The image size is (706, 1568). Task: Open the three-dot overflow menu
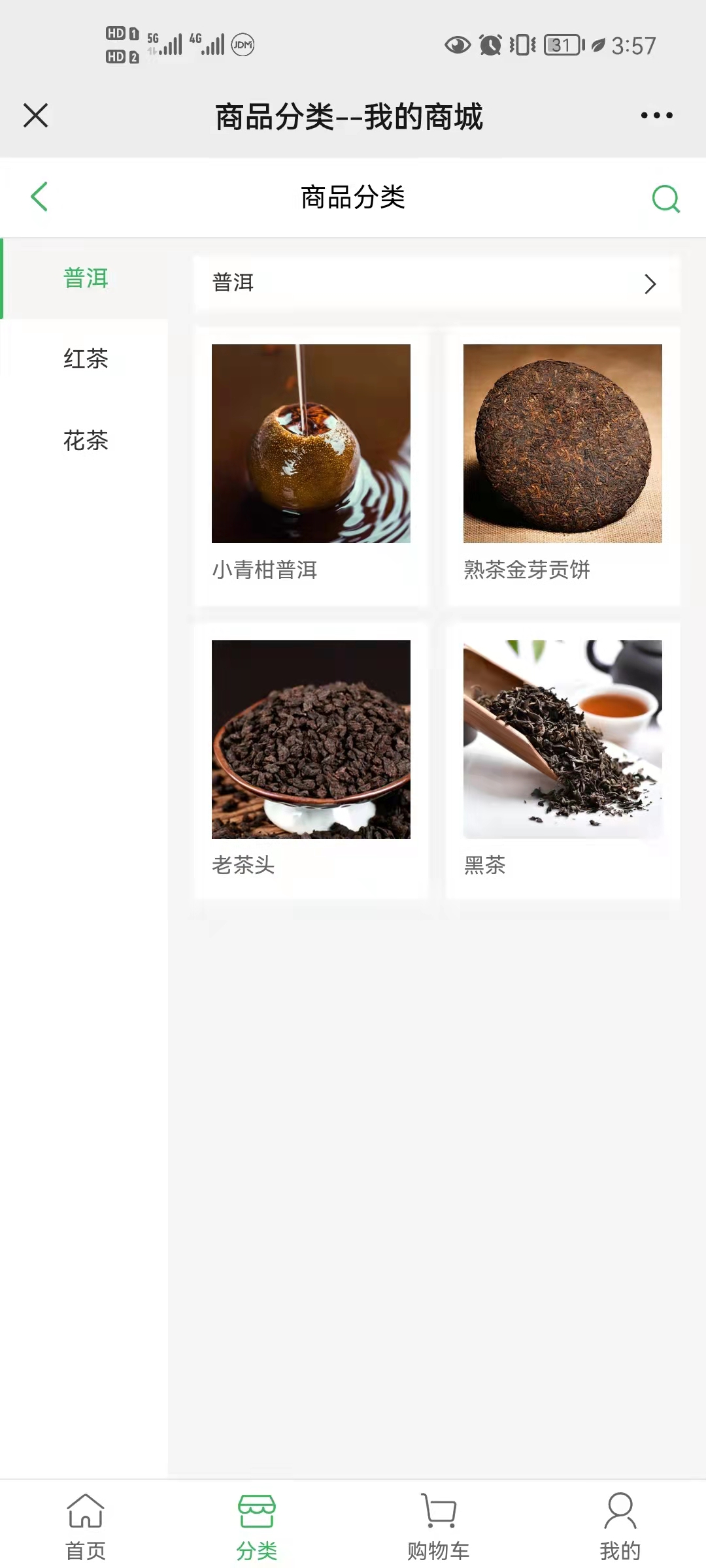pos(656,116)
